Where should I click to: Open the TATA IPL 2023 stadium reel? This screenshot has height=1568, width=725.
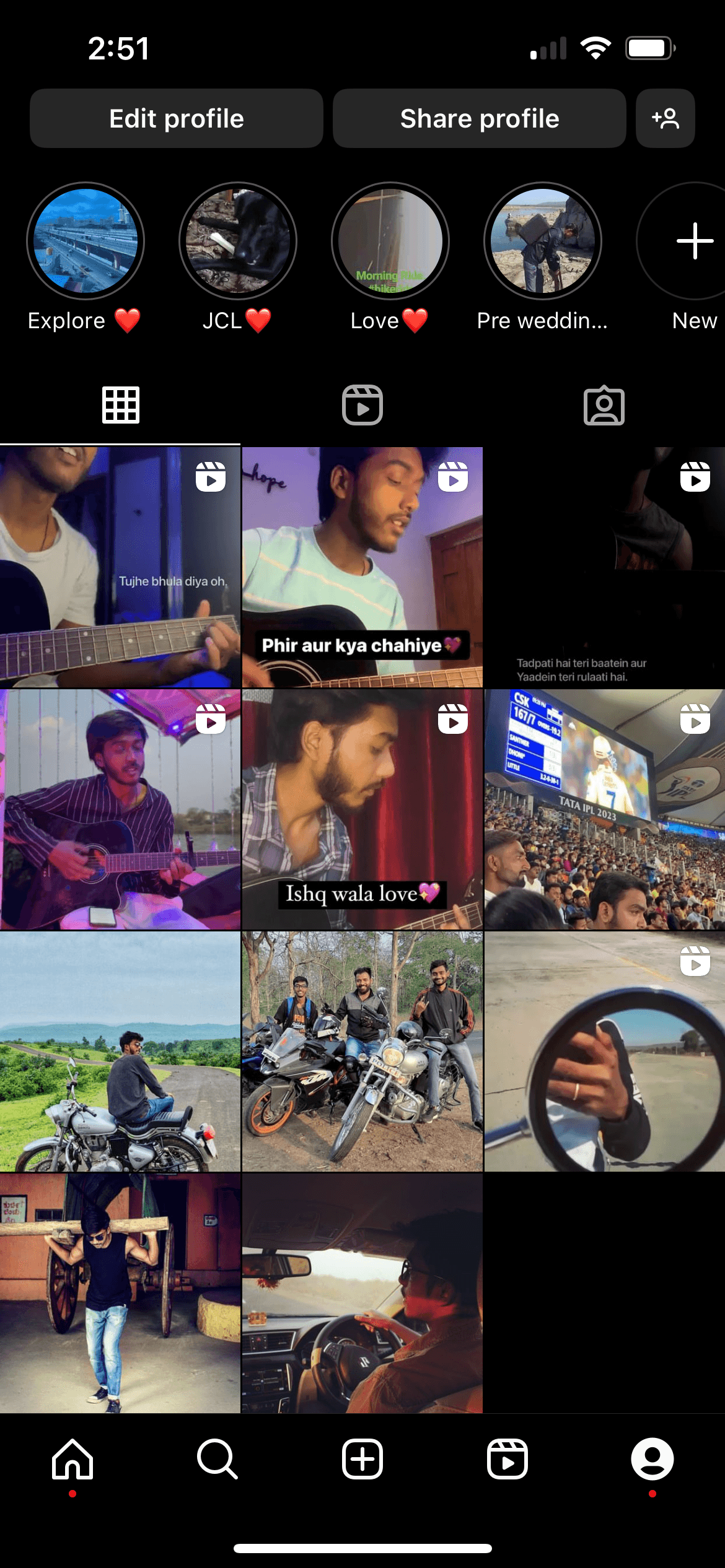(x=605, y=809)
